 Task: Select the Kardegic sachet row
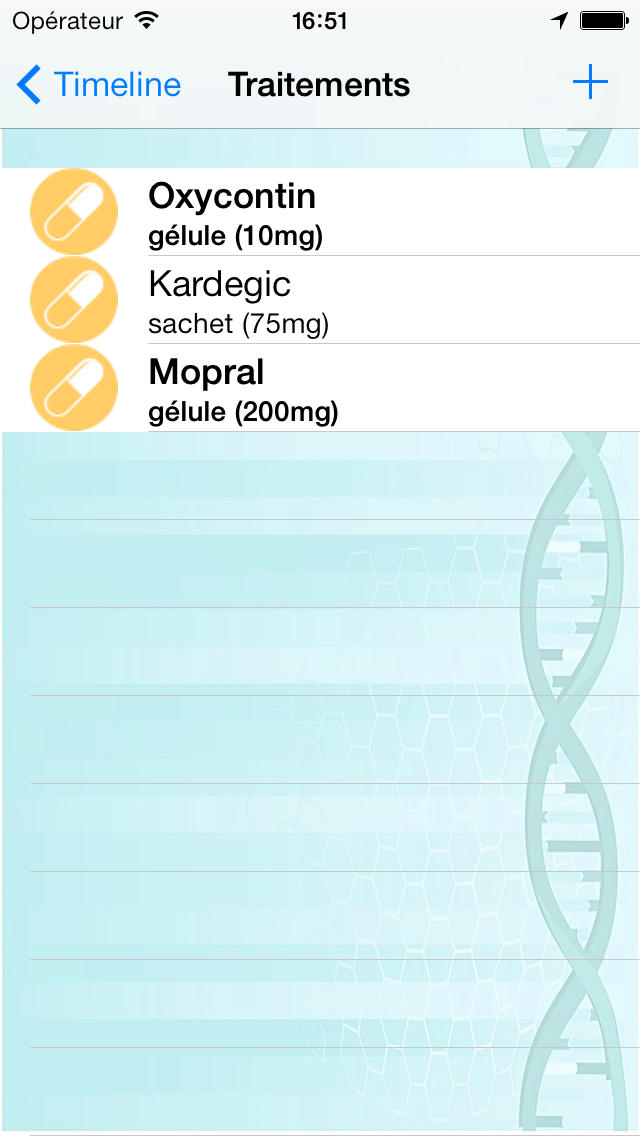320,300
